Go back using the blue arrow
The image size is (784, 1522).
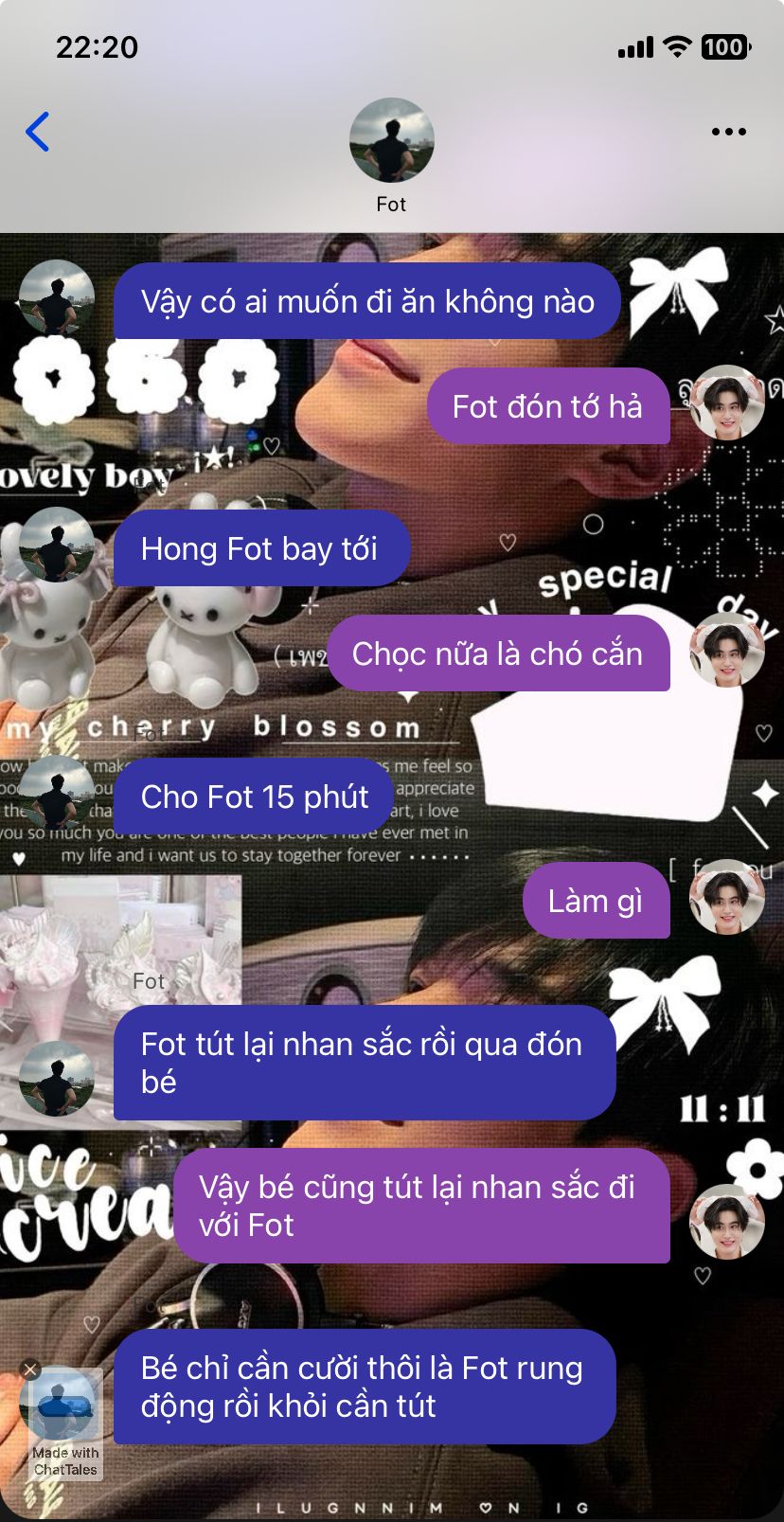tap(38, 132)
